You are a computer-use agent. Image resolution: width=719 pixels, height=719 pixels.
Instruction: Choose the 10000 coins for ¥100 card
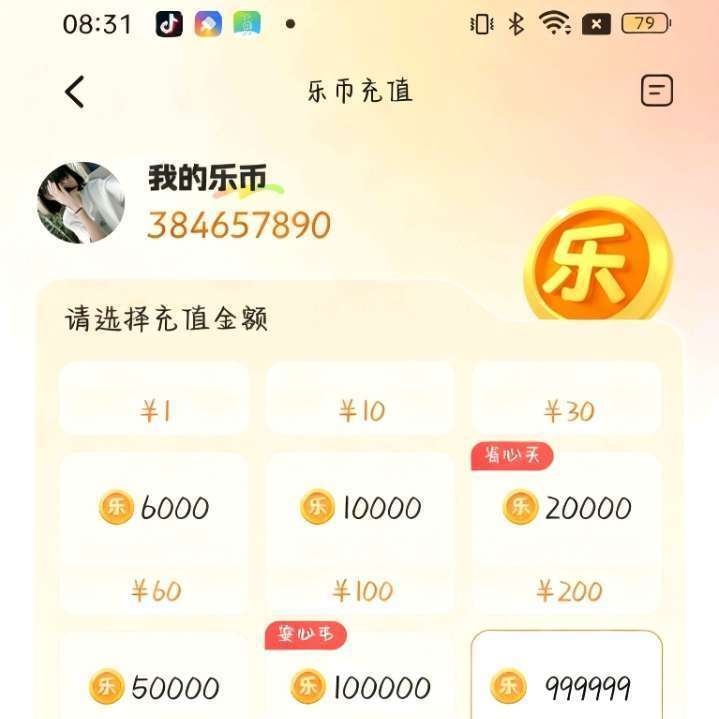click(x=360, y=535)
